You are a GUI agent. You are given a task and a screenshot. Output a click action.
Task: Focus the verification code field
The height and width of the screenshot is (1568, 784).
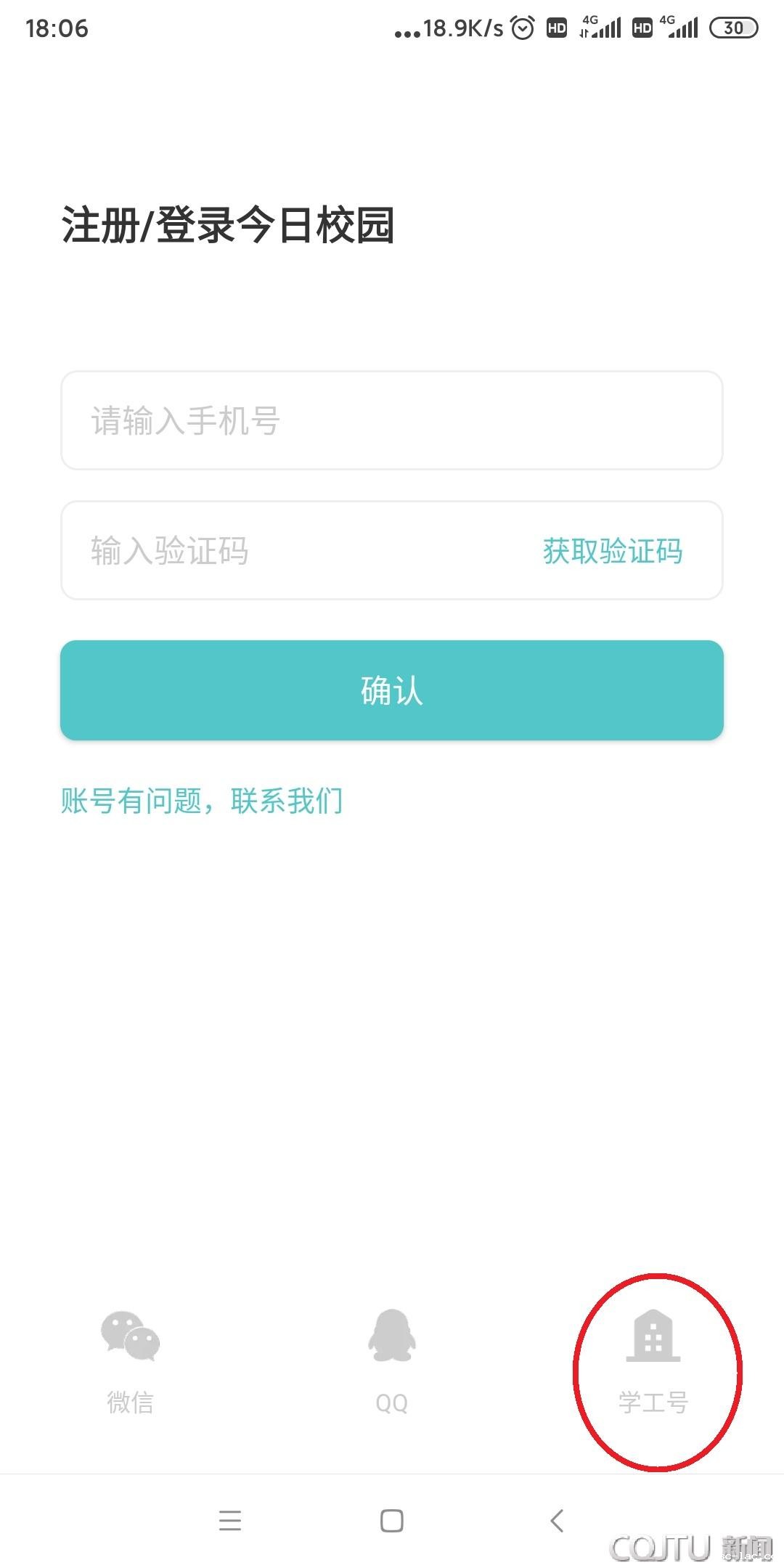tap(290, 551)
